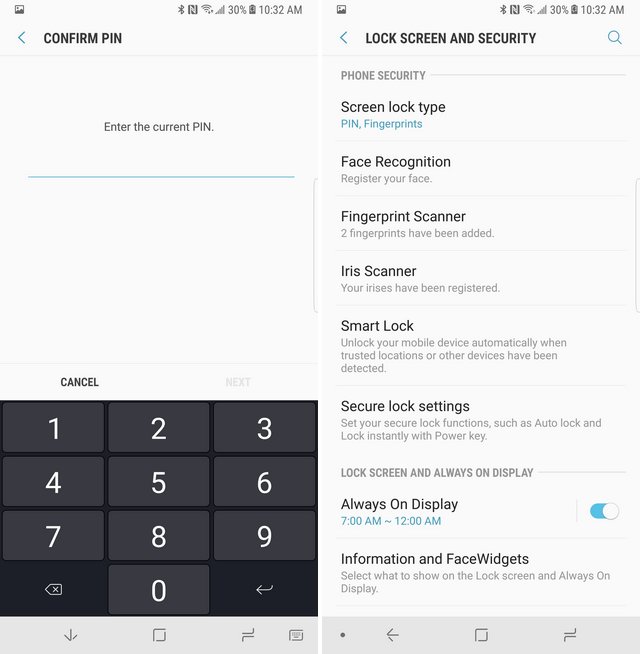Image resolution: width=640 pixels, height=654 pixels.
Task: Enter digit 5 on the keypad
Action: [x=158, y=482]
